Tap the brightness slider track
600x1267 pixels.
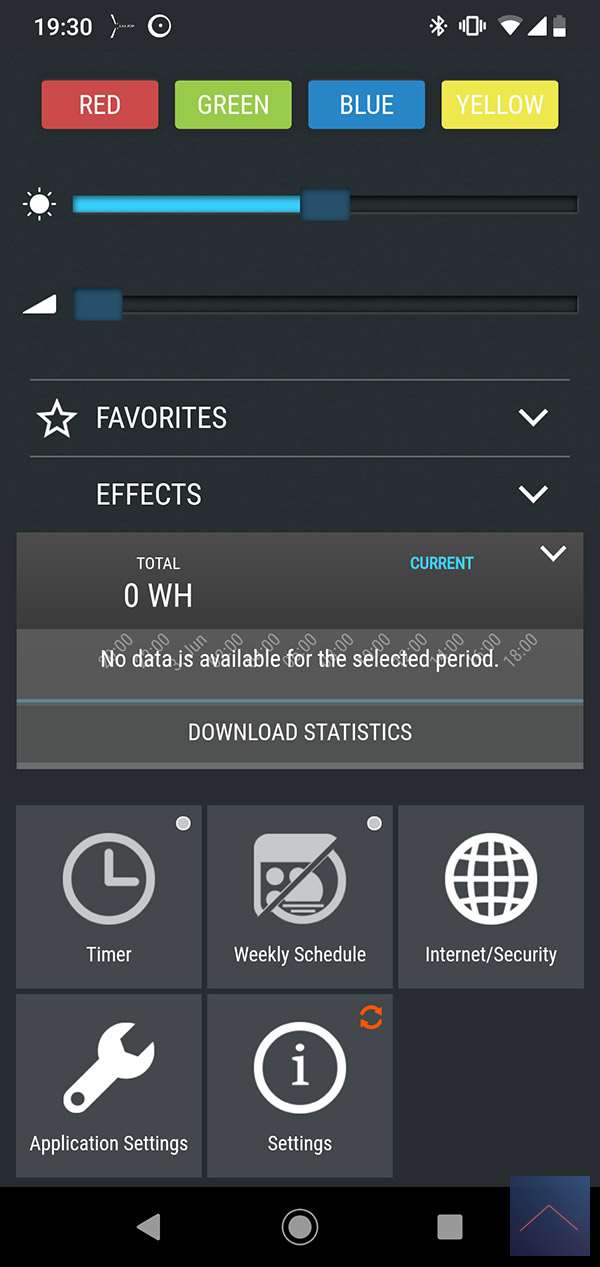pyautogui.click(x=450, y=205)
